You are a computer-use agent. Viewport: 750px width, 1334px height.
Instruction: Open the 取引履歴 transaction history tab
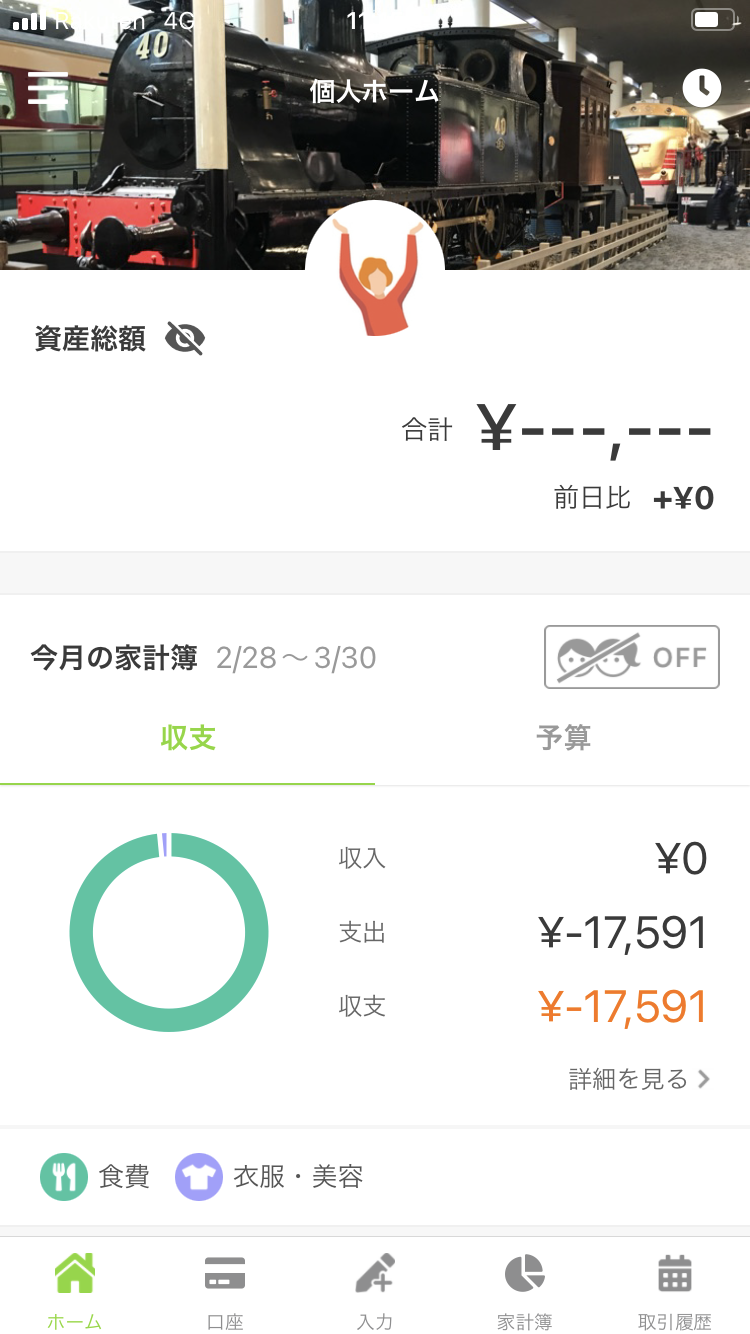(675, 1291)
